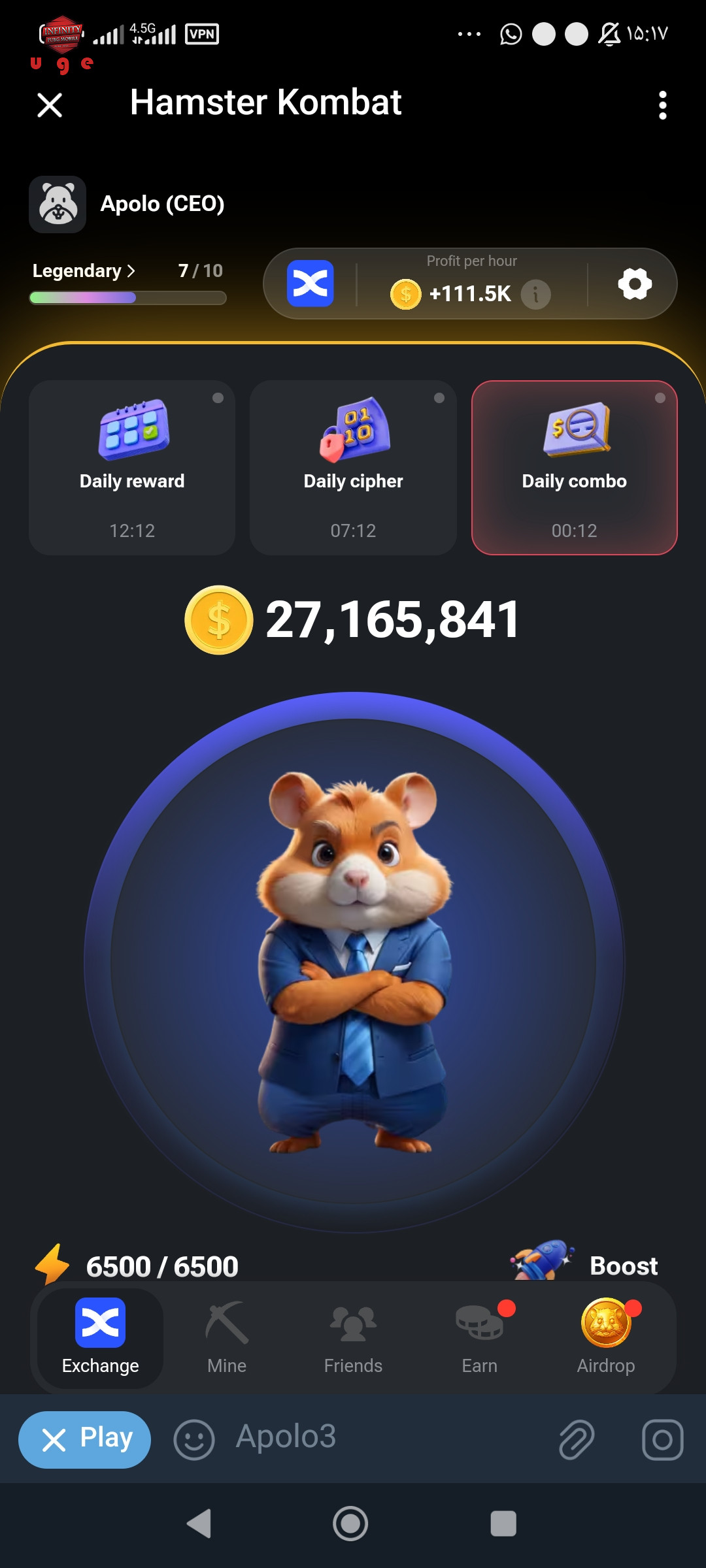This screenshot has height=1568, width=706.
Task: Close the Hamster Kombat mini app
Action: (50, 105)
